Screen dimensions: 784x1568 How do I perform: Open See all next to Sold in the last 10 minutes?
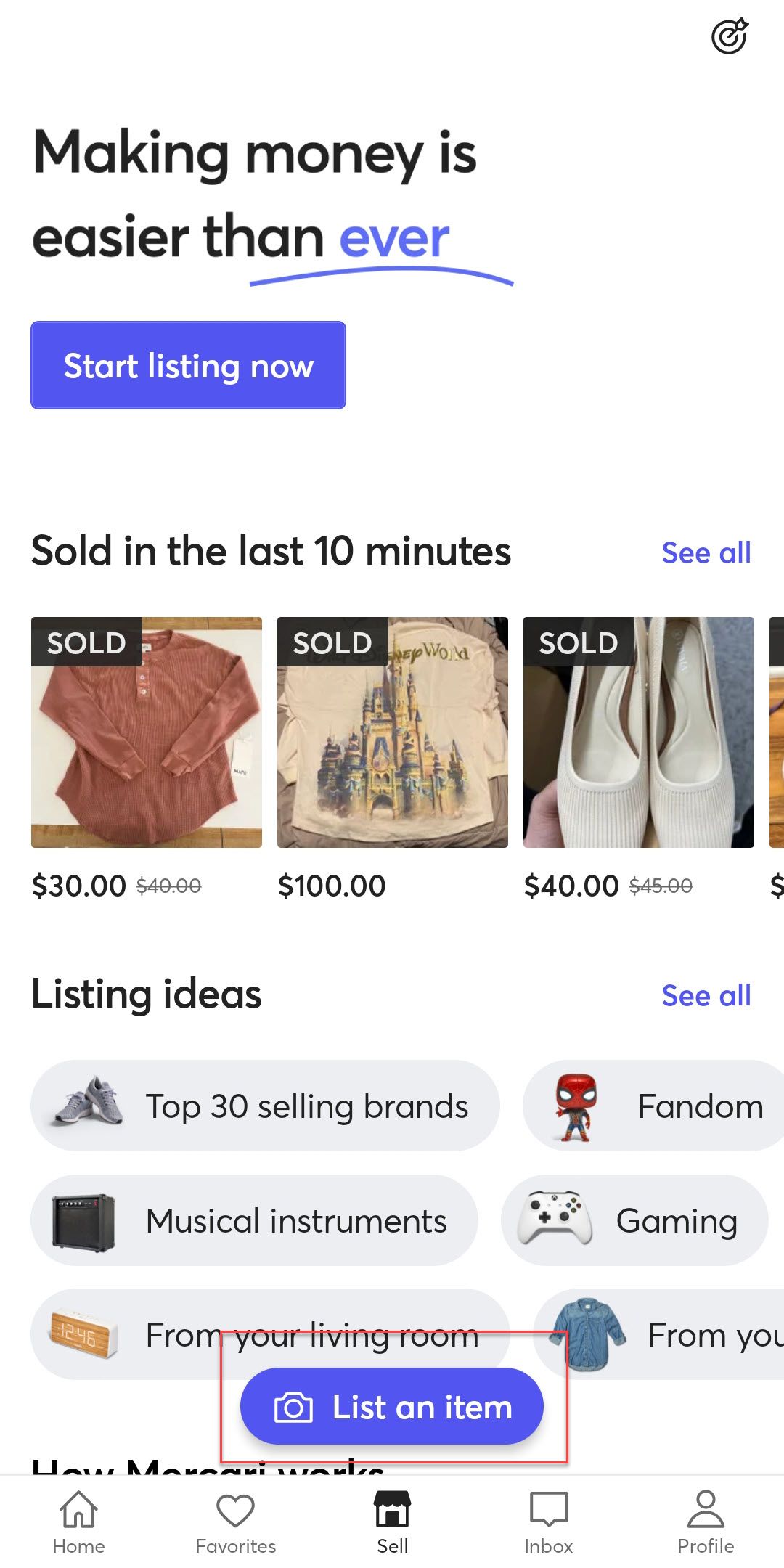coord(706,552)
